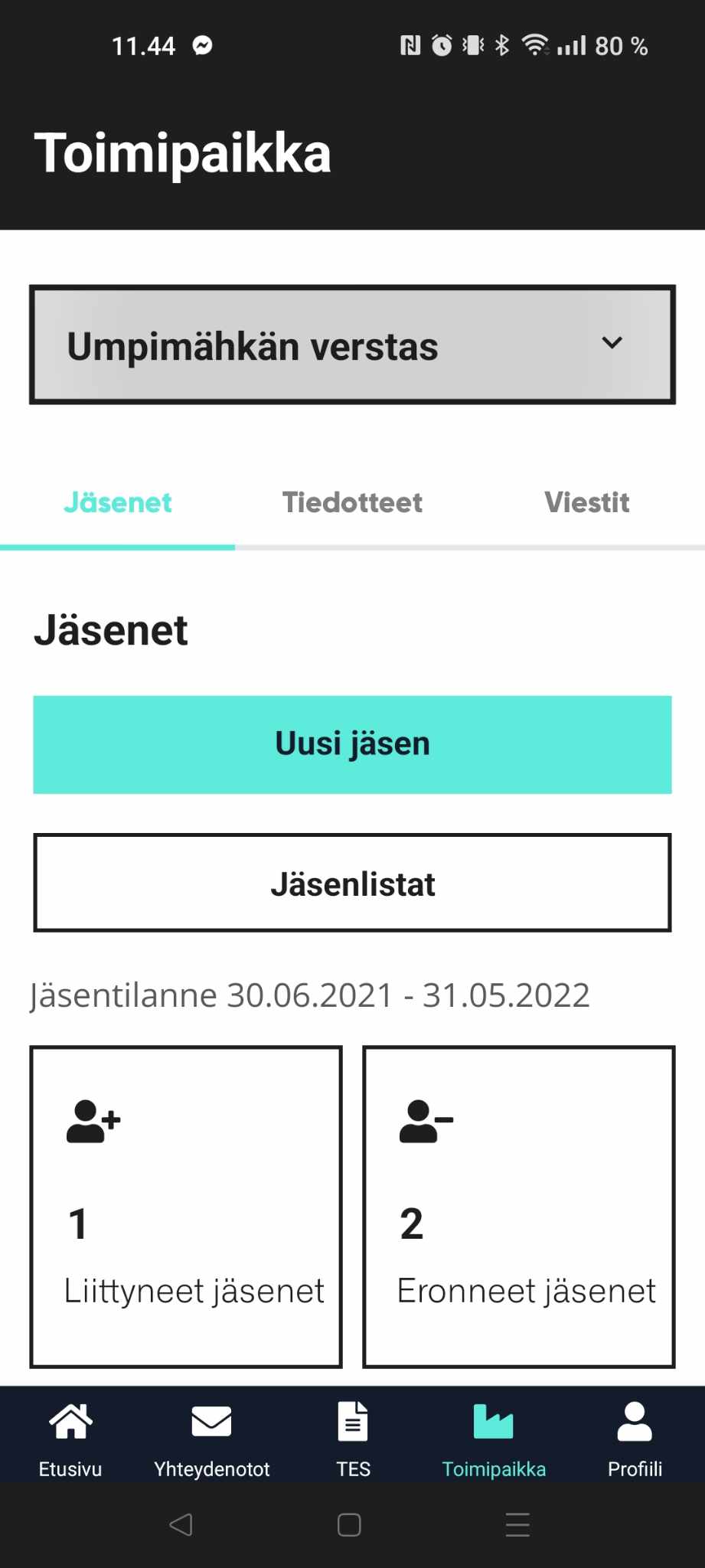Select Toimipaikka in bottom navigation

pos(494,1439)
